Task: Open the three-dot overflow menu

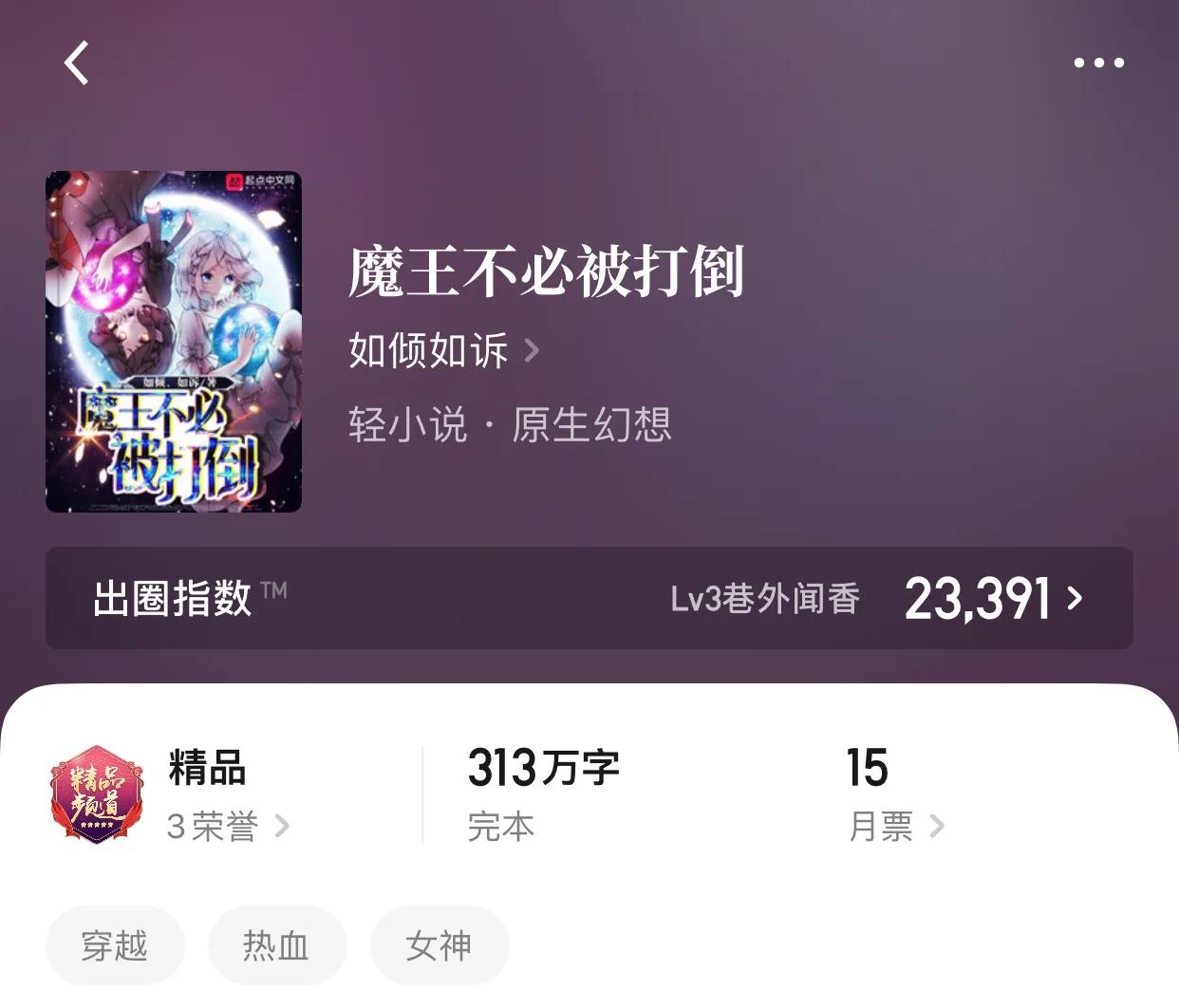Action: click(x=1098, y=64)
